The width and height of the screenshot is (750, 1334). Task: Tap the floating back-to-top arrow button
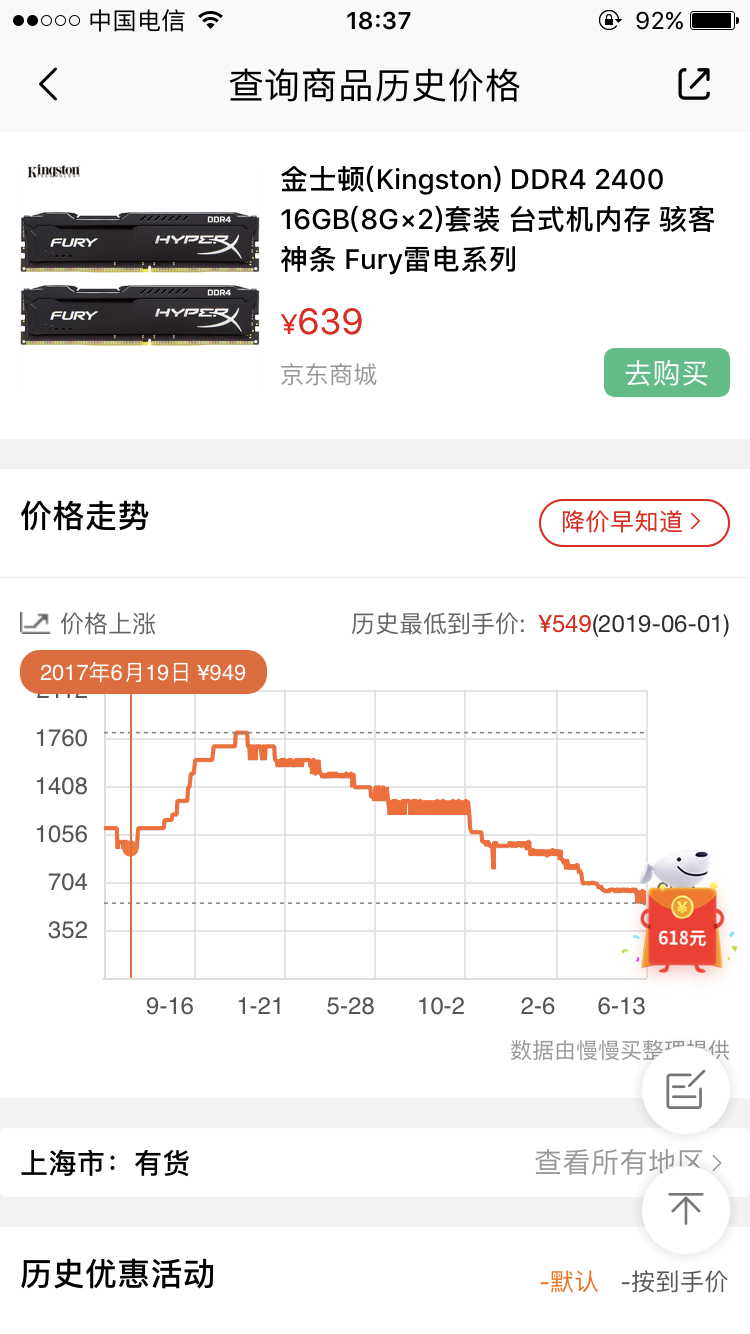click(x=686, y=1209)
